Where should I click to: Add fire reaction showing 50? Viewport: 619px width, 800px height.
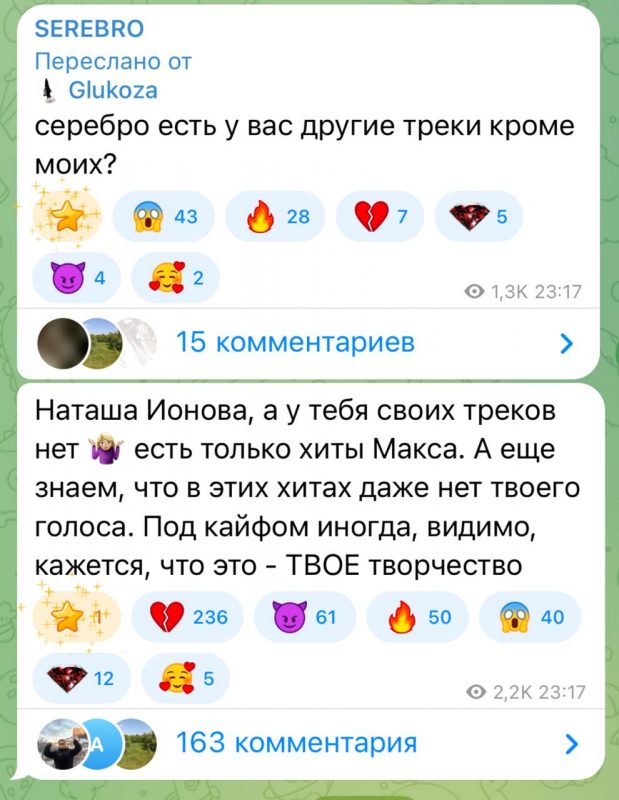[415, 617]
